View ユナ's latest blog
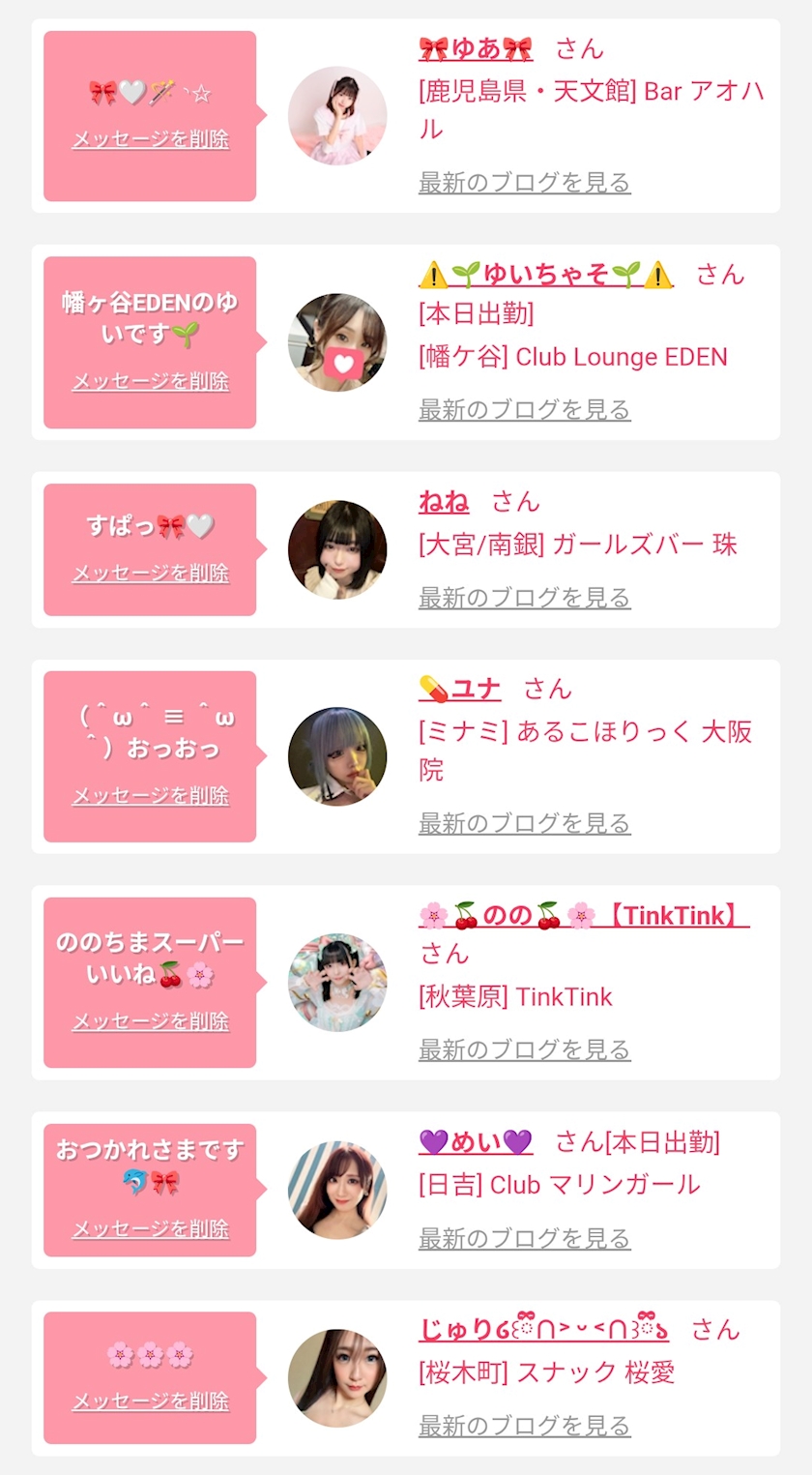This screenshot has height=1475, width=812. pyautogui.click(x=524, y=823)
